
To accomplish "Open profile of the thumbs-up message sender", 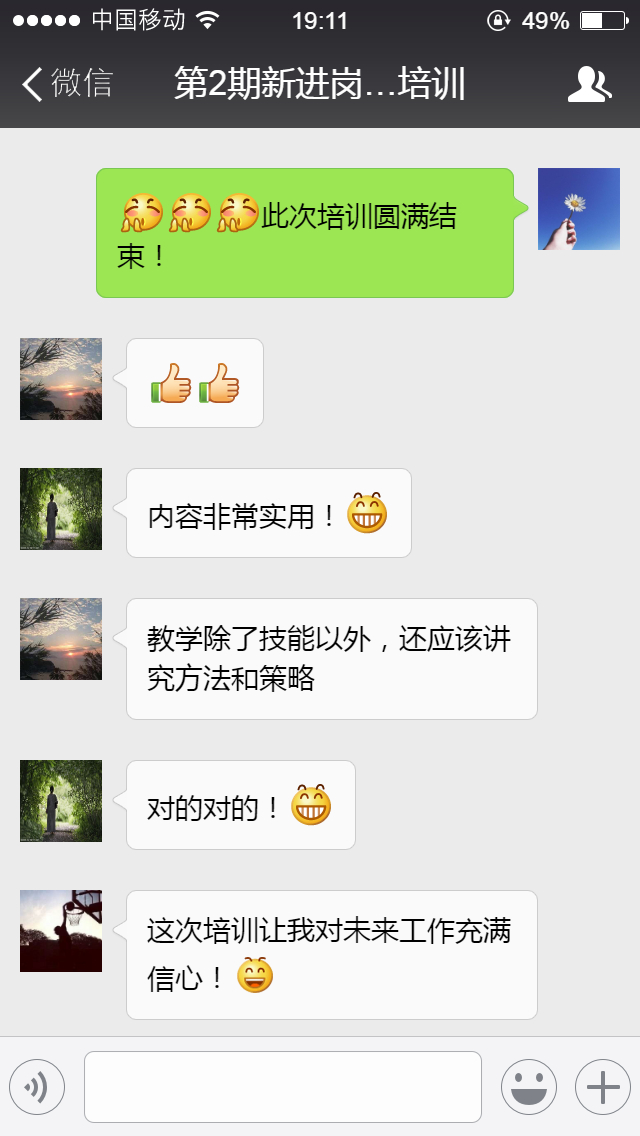I will point(61,379).
